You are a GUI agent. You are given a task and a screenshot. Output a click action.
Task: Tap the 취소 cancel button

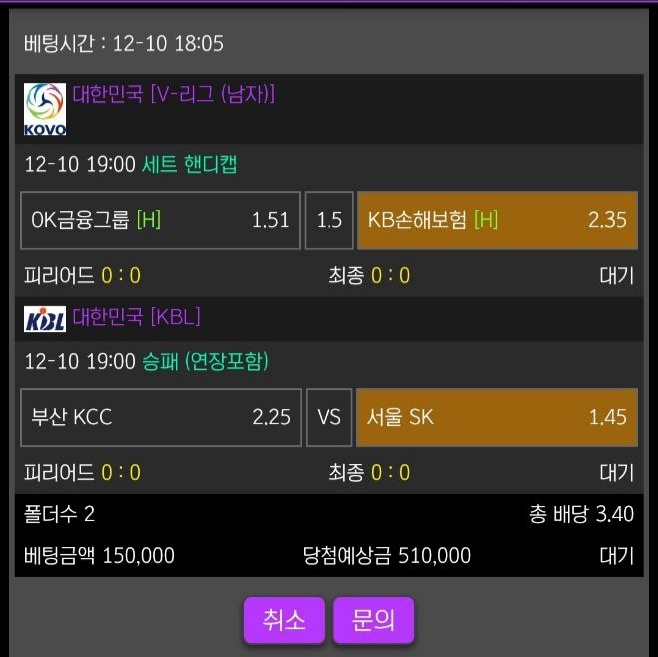tap(284, 620)
